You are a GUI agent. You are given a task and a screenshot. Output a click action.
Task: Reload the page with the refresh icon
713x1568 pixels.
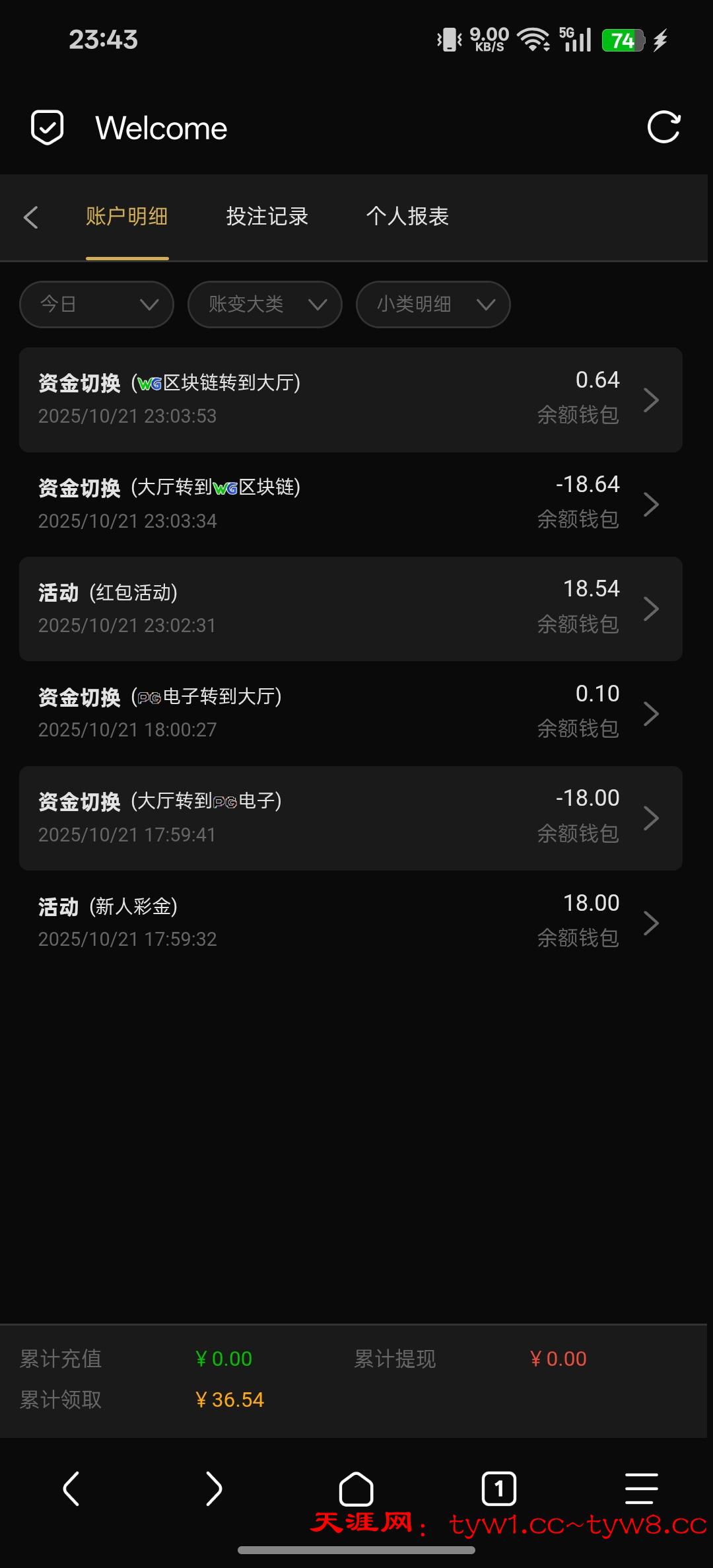pos(663,127)
